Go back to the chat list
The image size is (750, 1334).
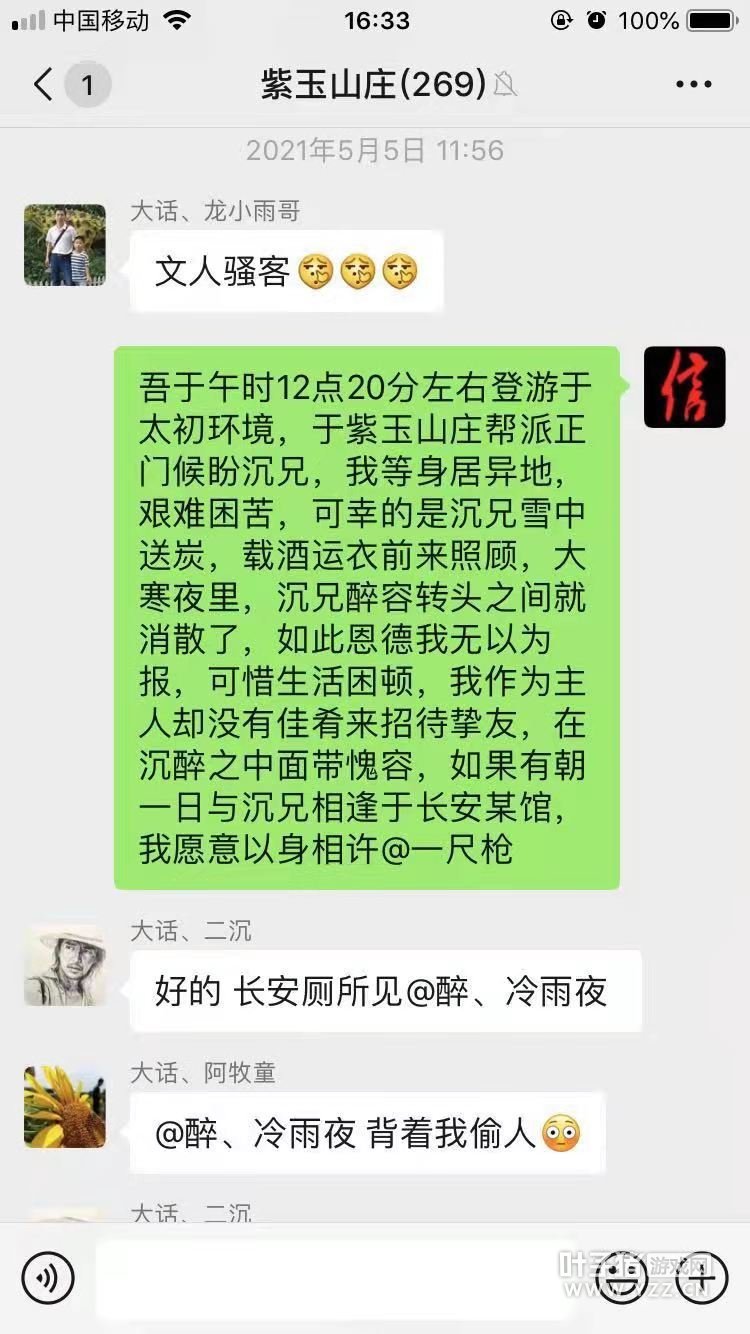click(43, 85)
